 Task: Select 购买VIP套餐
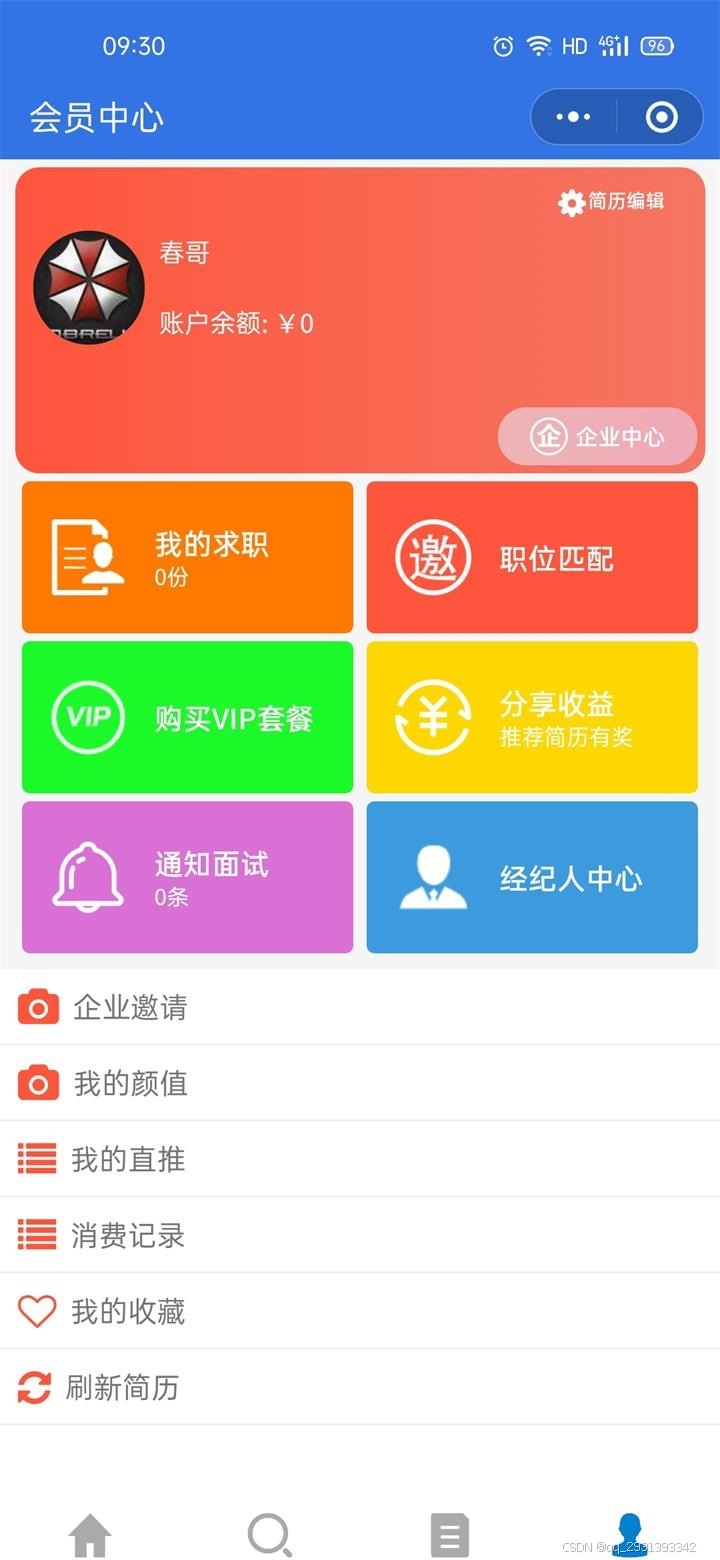click(187, 717)
